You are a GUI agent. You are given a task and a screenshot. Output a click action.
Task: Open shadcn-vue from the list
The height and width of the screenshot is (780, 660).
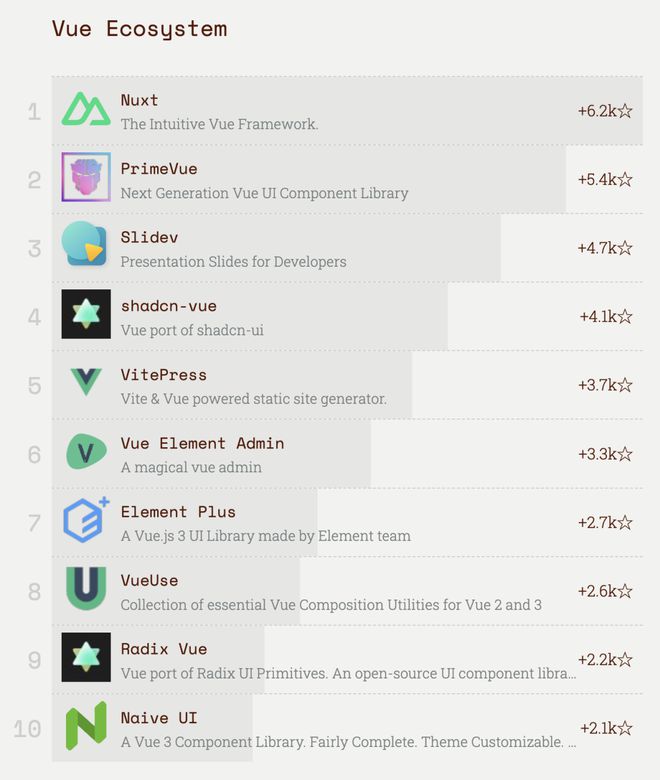tap(168, 306)
